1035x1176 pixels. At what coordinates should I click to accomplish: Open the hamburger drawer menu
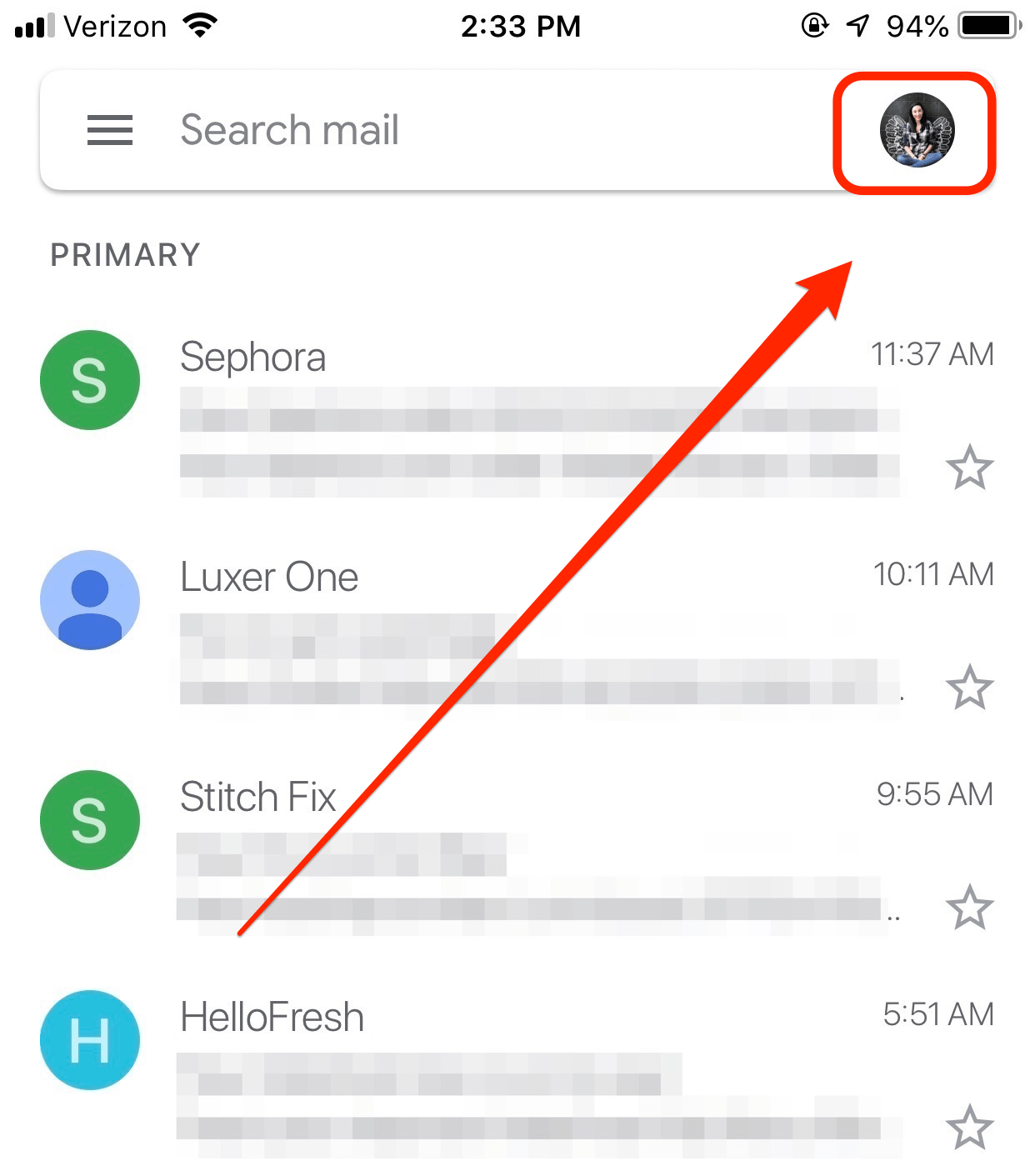click(x=110, y=130)
